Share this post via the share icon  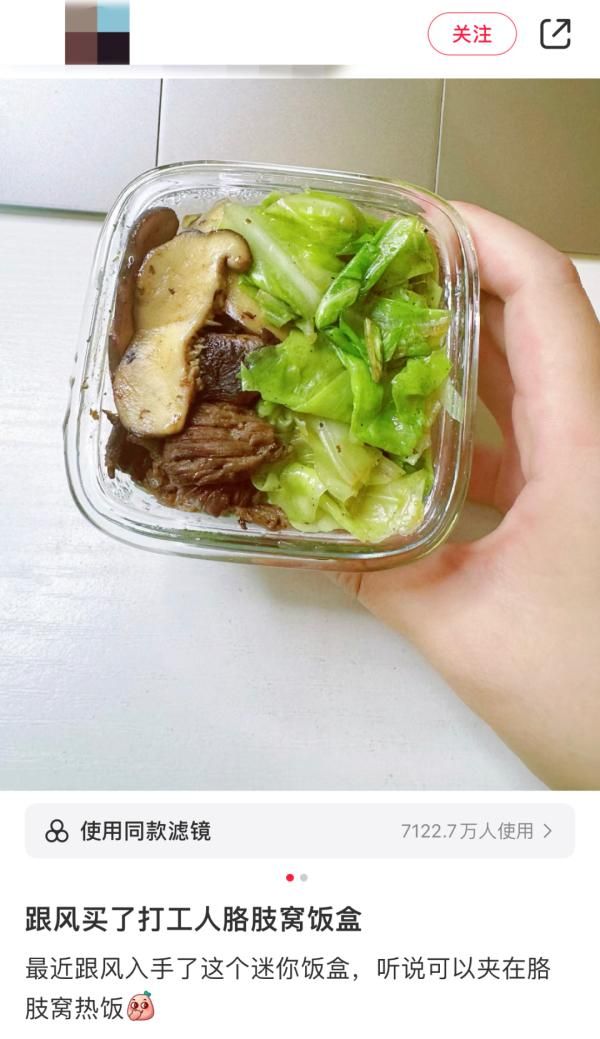tap(555, 34)
